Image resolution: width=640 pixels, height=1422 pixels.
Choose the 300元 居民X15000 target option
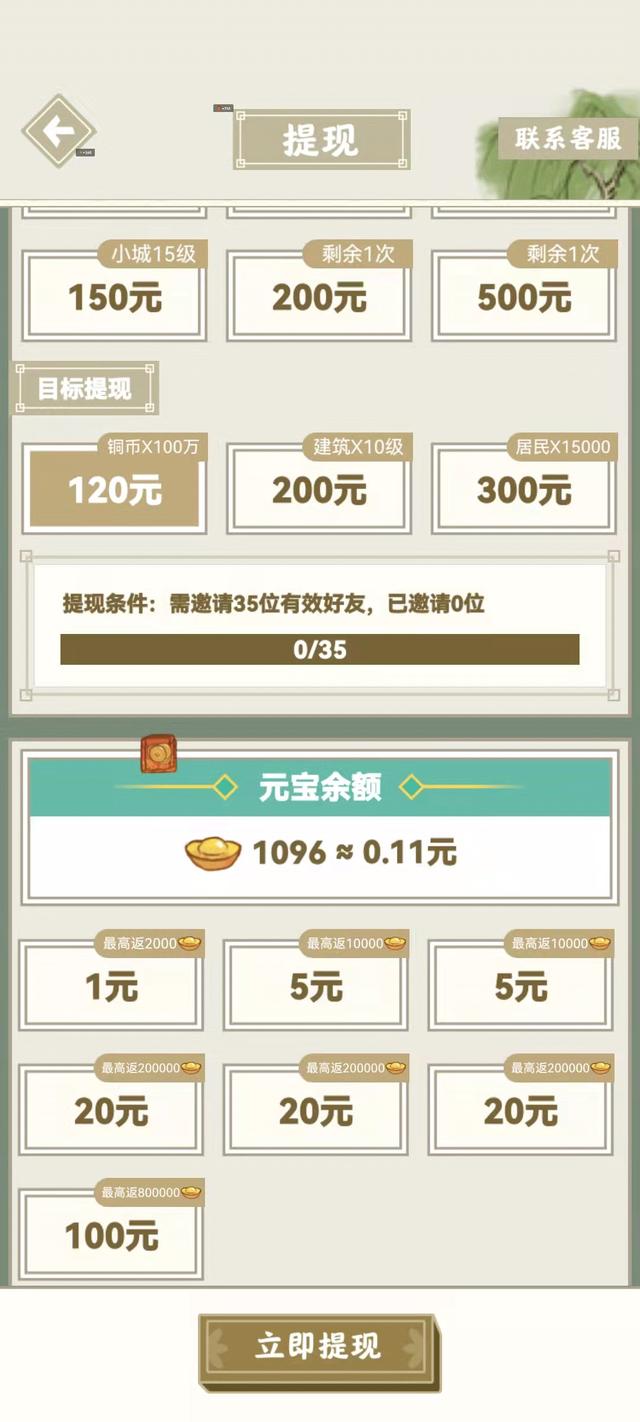523,490
